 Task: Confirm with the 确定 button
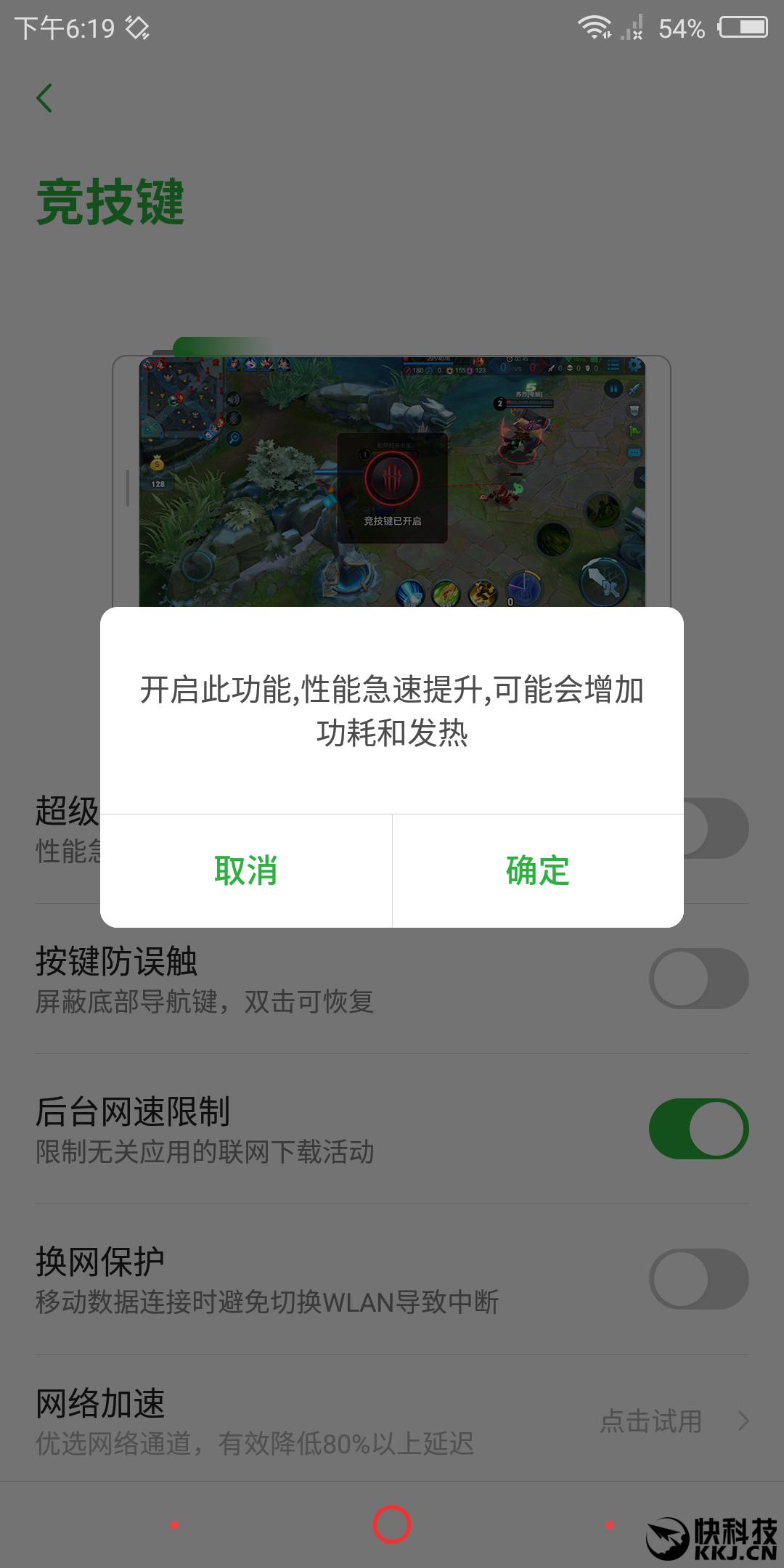538,870
